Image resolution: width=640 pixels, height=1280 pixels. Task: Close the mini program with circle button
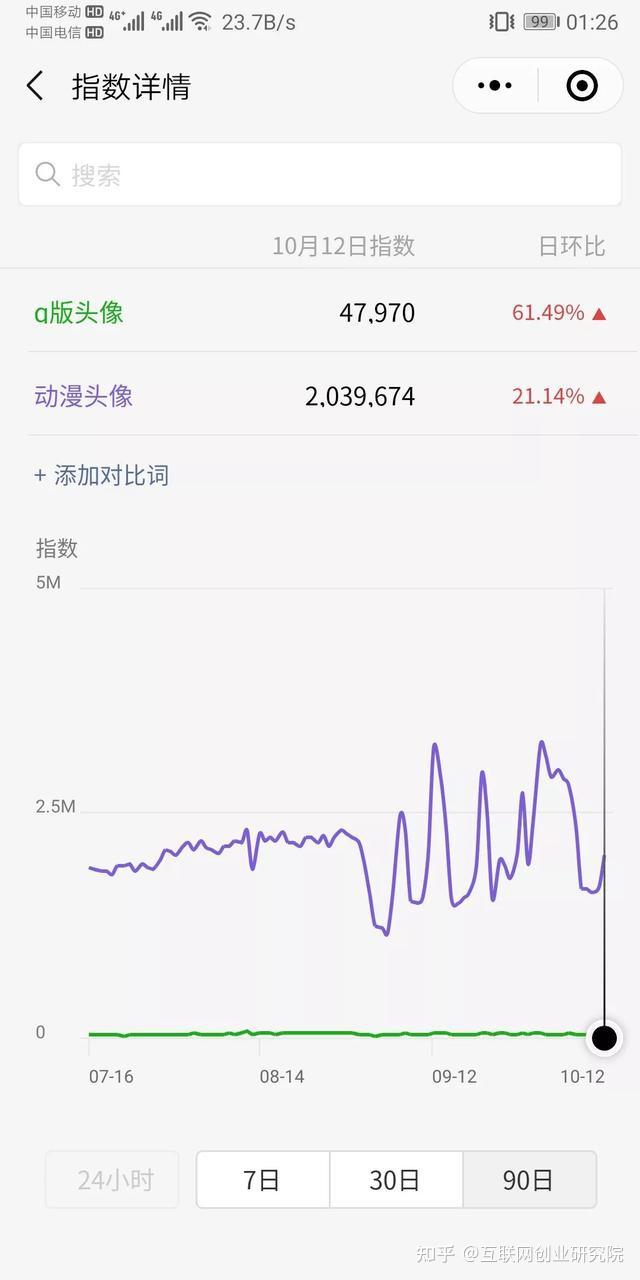581,86
